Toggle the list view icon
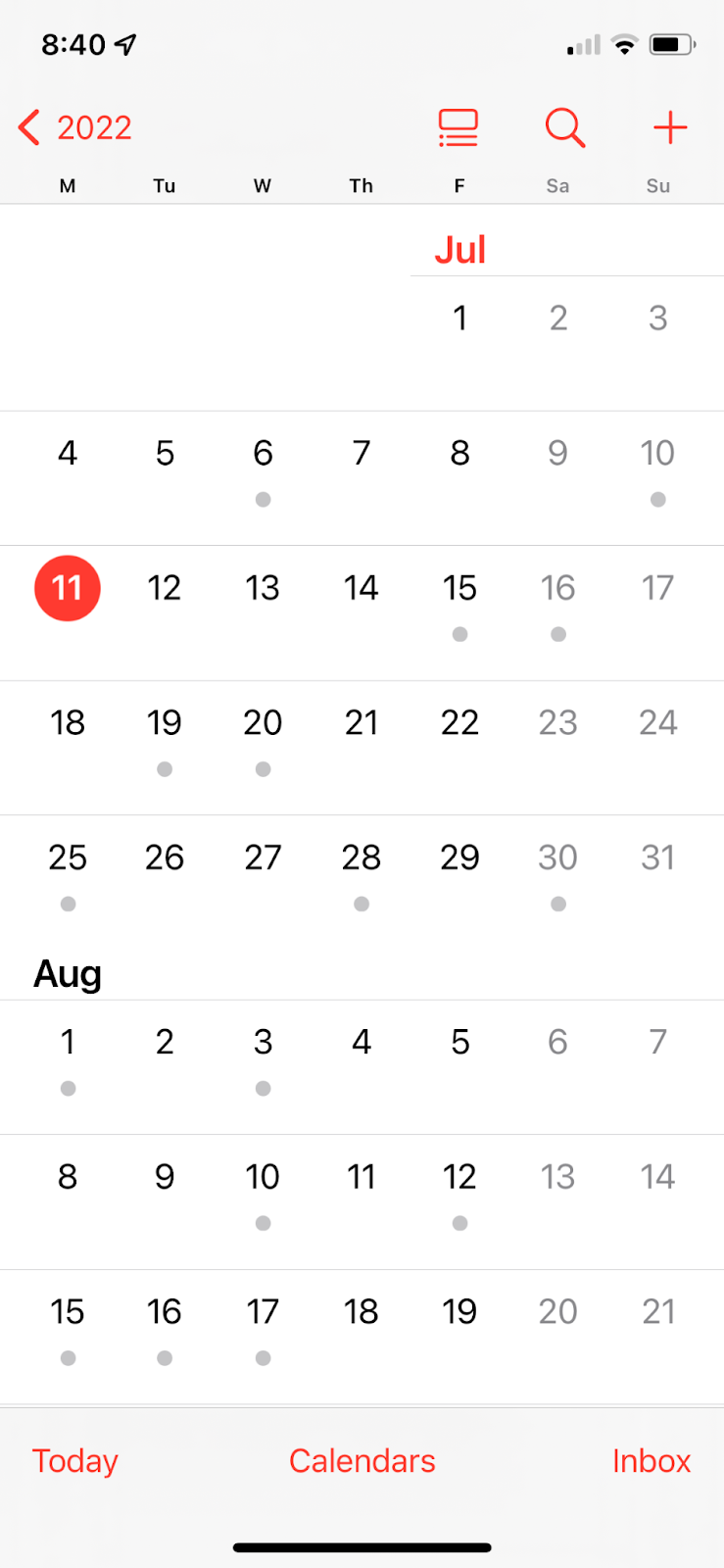This screenshot has height=1568, width=724. tap(458, 127)
